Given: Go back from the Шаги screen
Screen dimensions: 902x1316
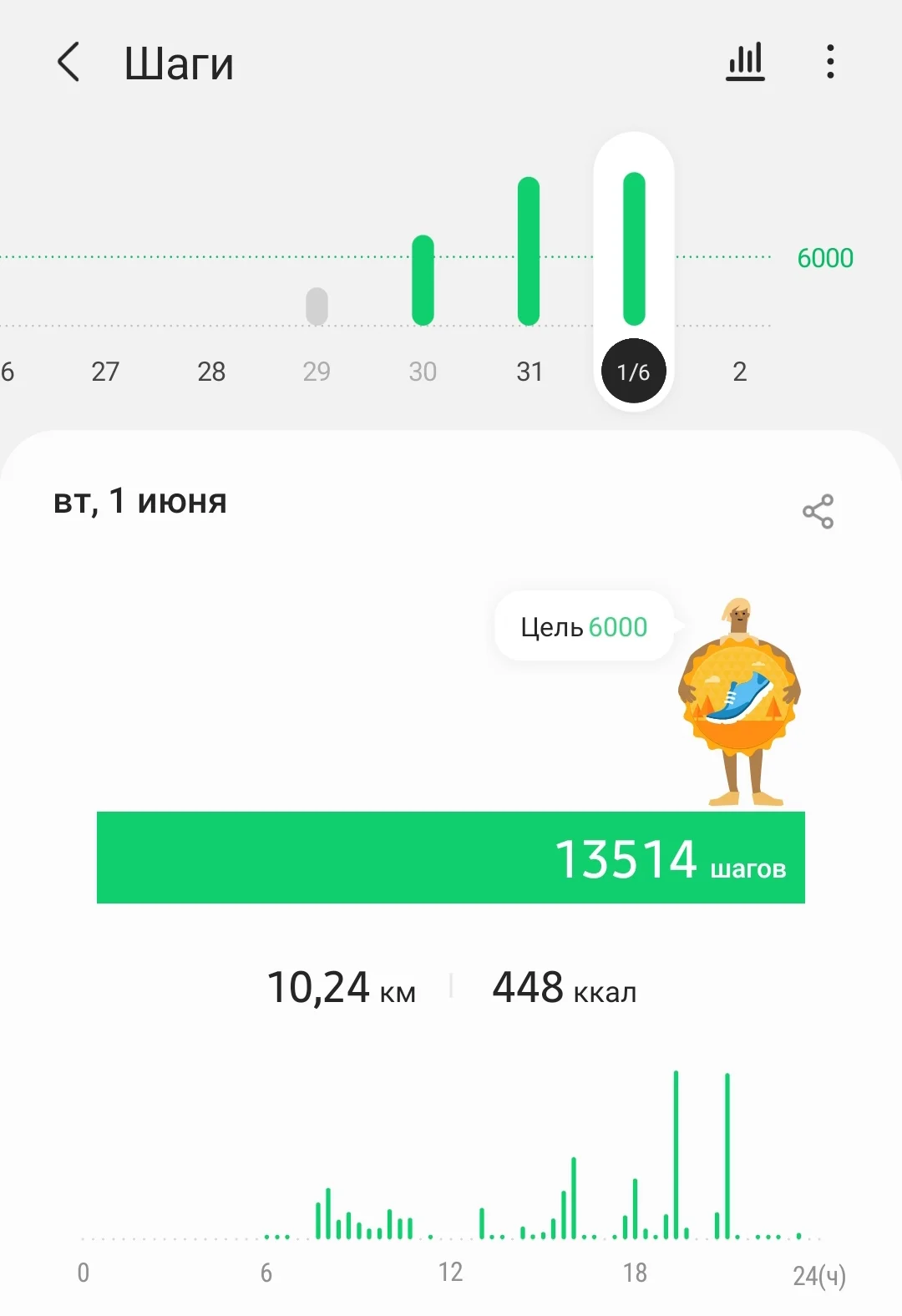Looking at the screenshot, I should point(68,63).
